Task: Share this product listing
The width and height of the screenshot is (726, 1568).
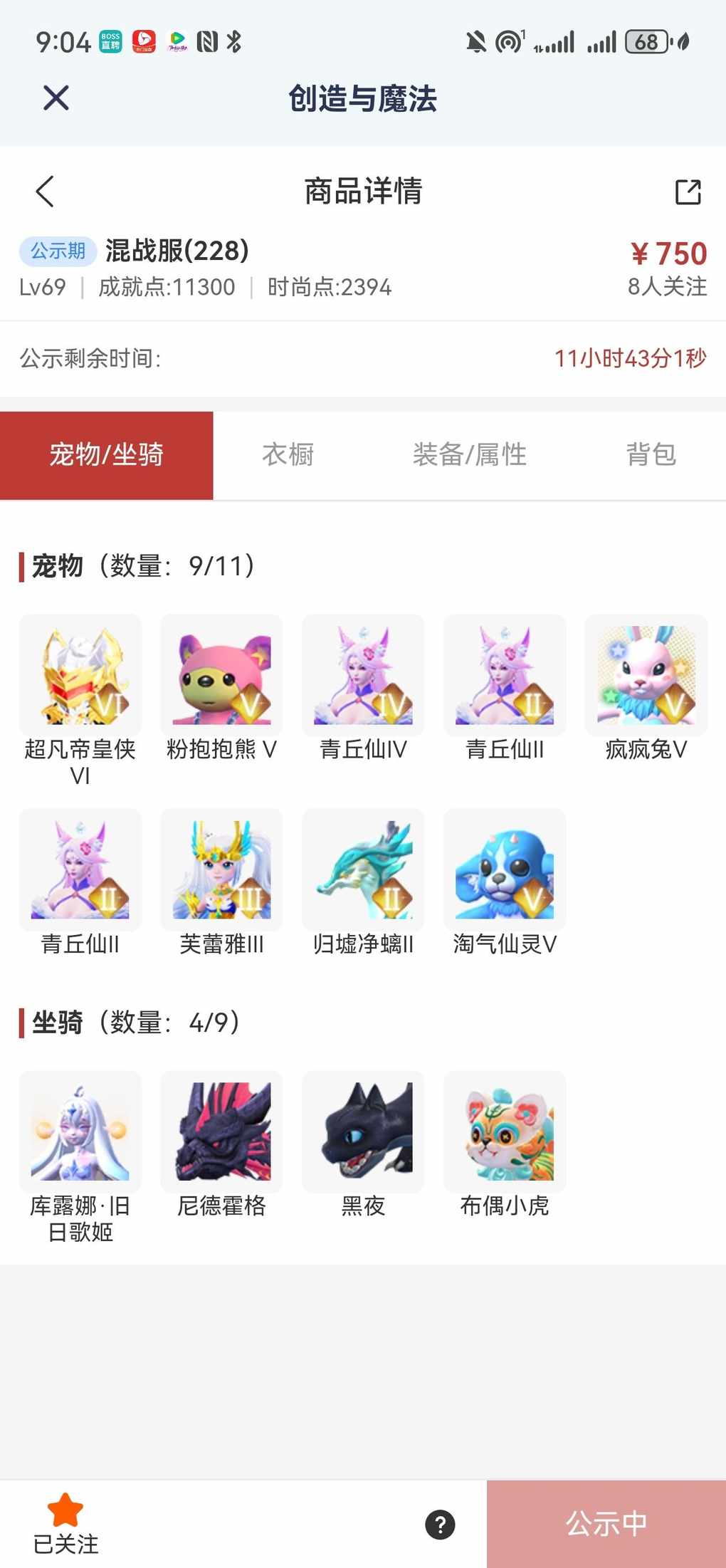Action: coord(688,192)
